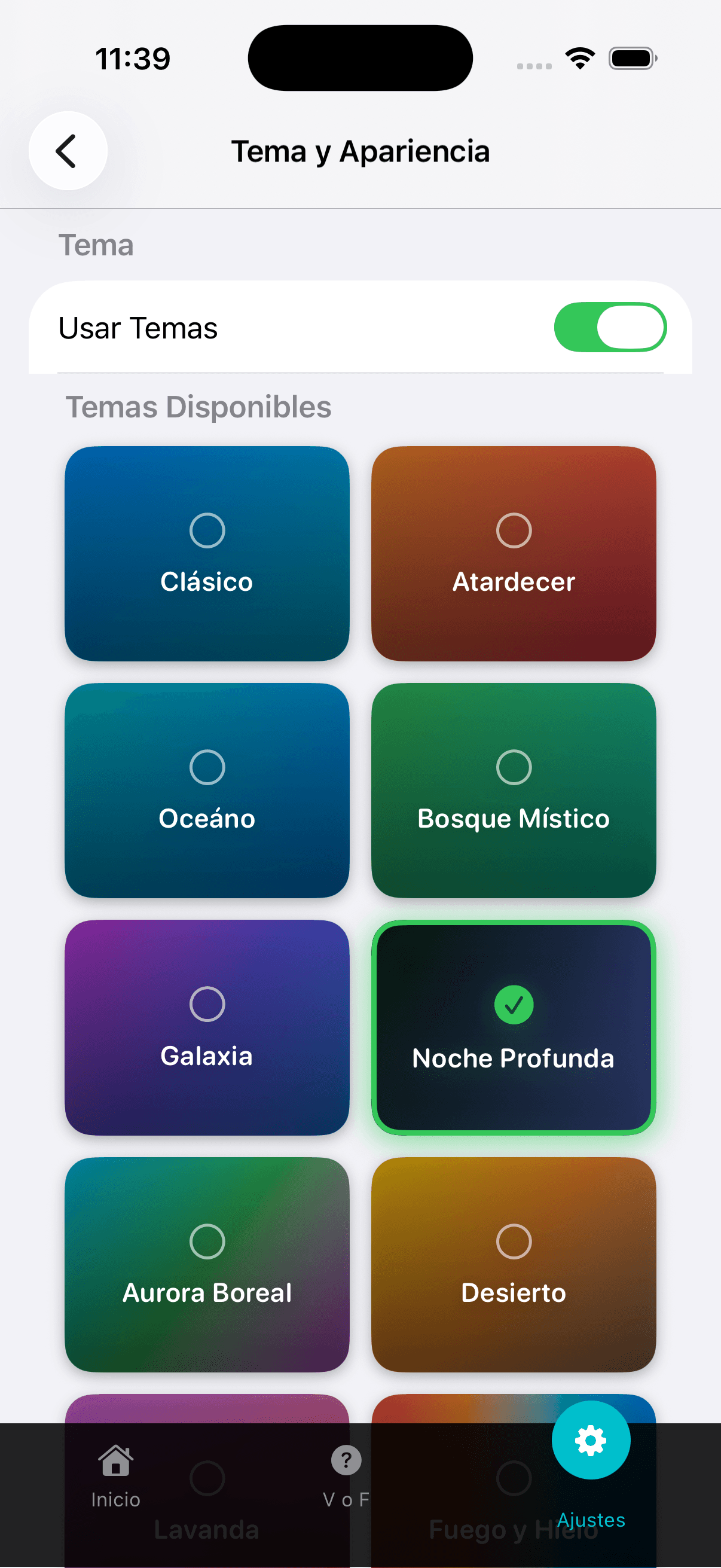Tap the Inicio home icon
The image size is (721, 1568).
pyautogui.click(x=115, y=1461)
